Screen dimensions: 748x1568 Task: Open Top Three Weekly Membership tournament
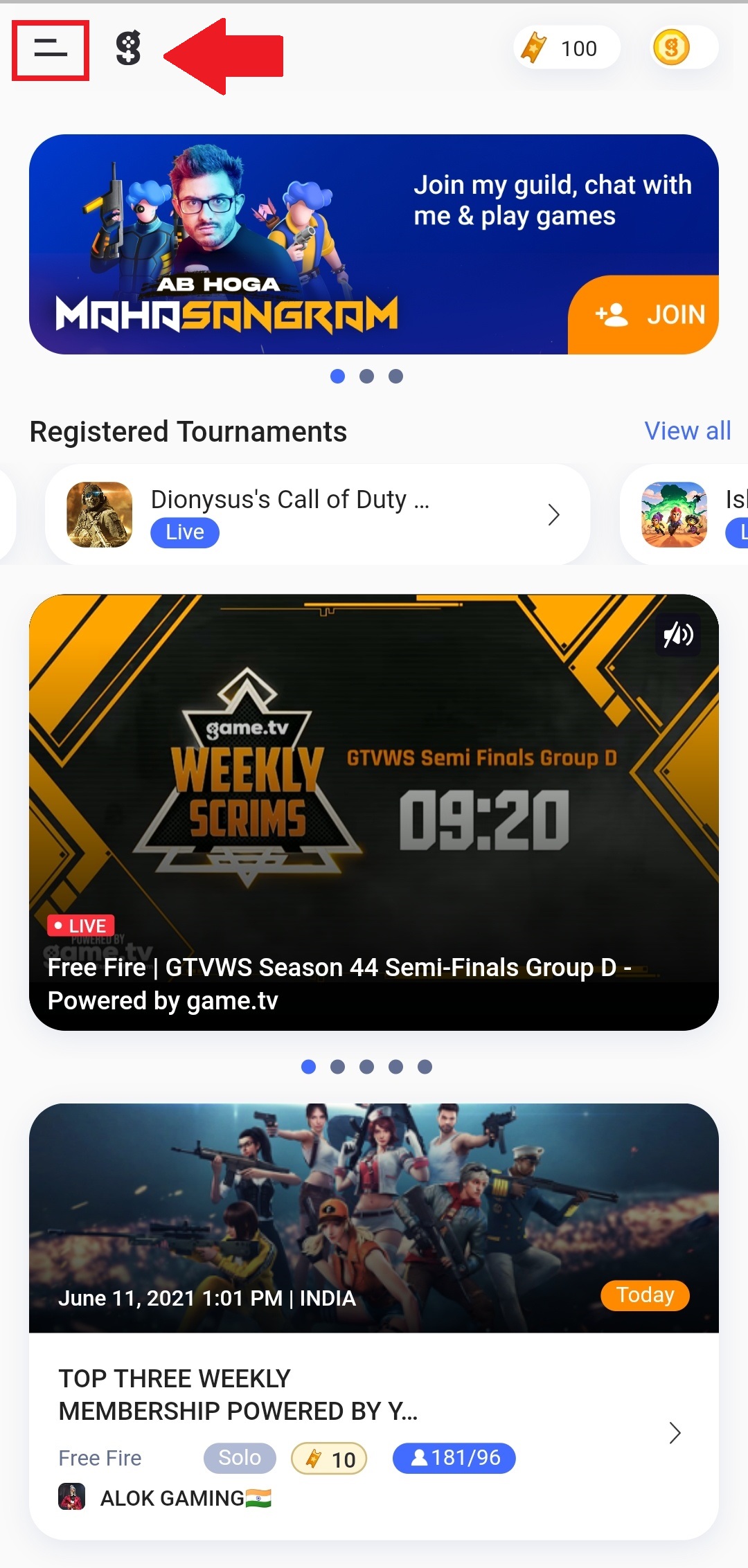click(374, 1426)
